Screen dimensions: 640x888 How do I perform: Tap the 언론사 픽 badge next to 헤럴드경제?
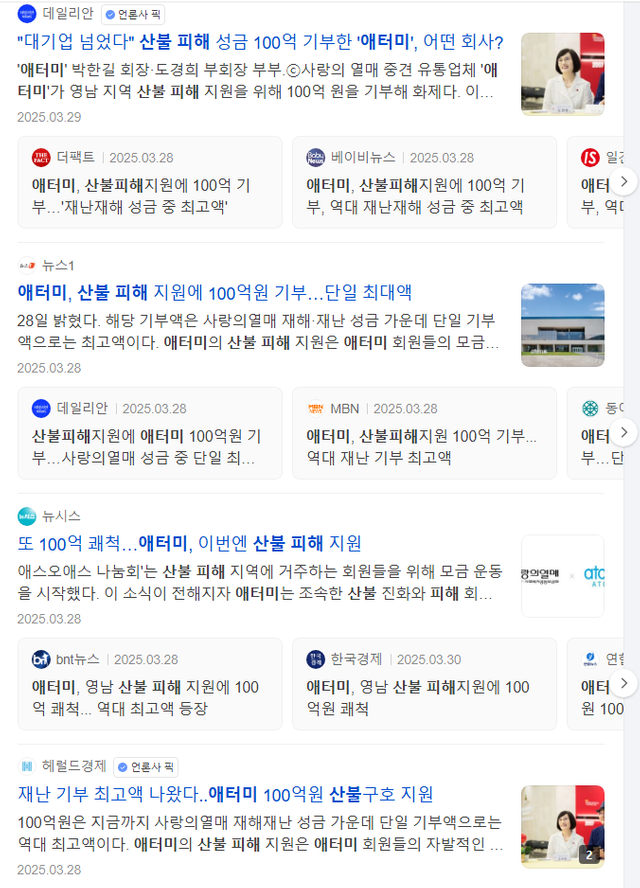click(x=146, y=767)
